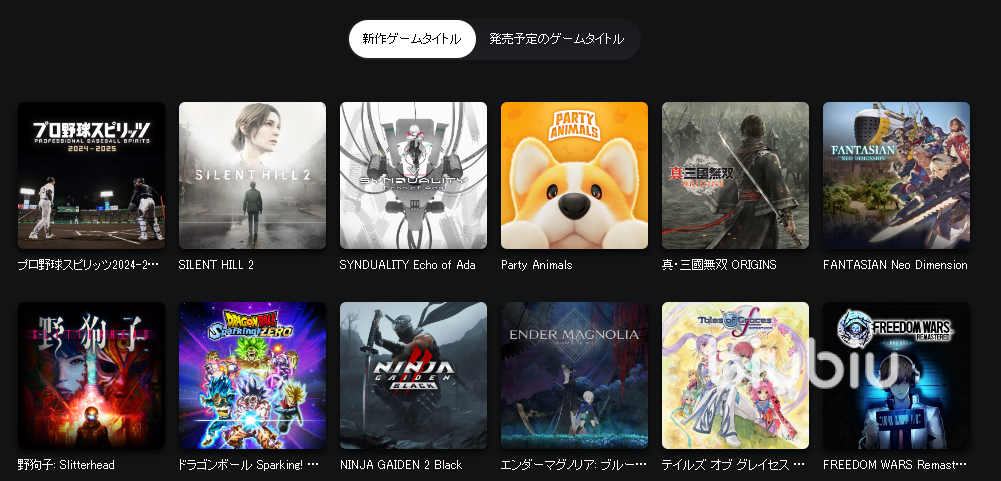View NINJA GAIDEN 2 Black
This screenshot has width=1001, height=481.
click(413, 375)
